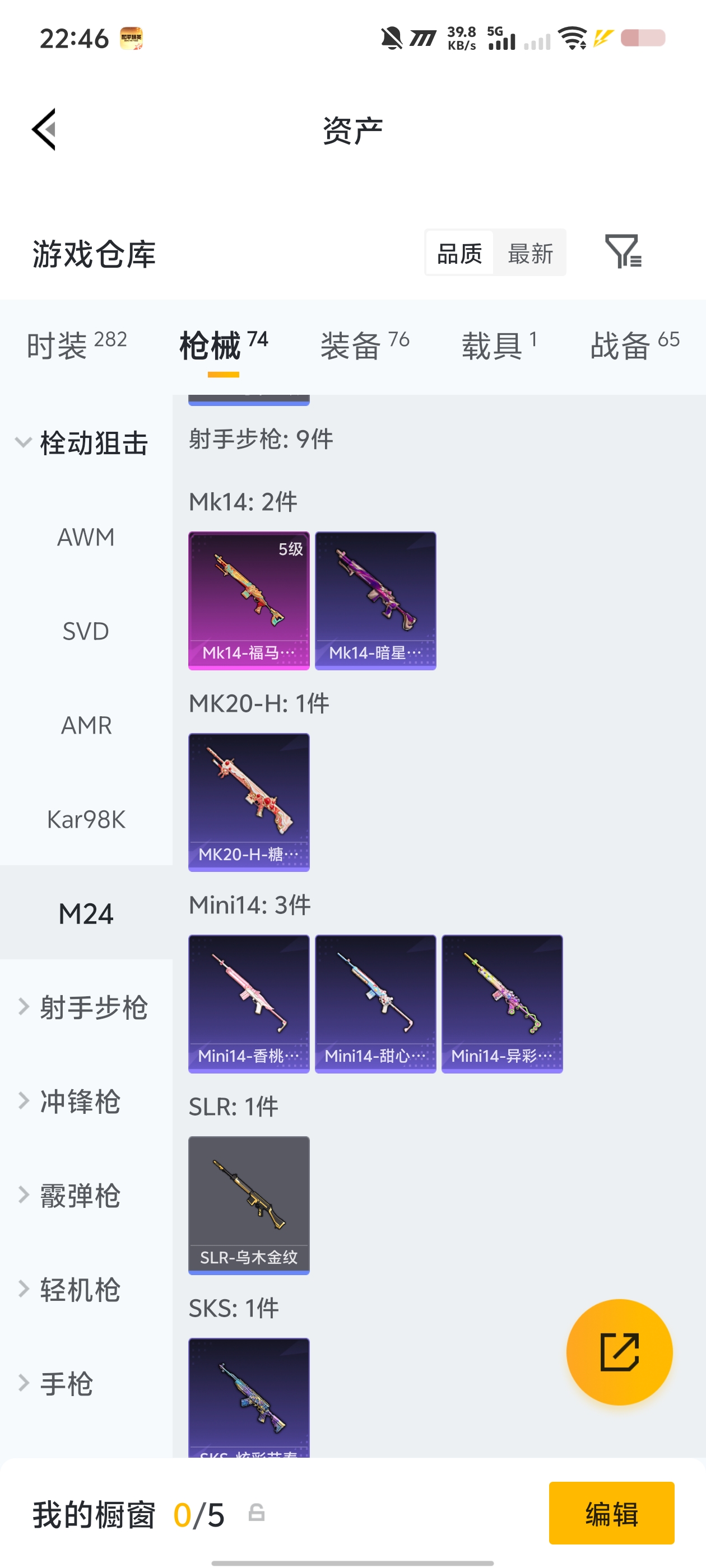Open the MK20-H-糖 skin tile
Image resolution: width=706 pixels, height=1568 pixels.
[x=249, y=802]
